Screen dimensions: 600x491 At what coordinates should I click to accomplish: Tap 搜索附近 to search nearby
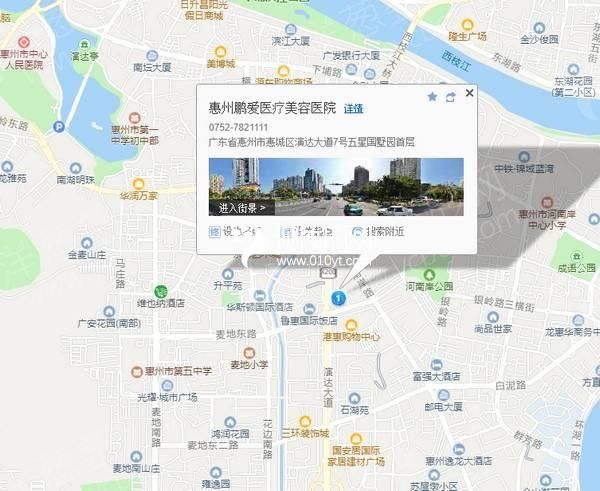click(x=384, y=232)
